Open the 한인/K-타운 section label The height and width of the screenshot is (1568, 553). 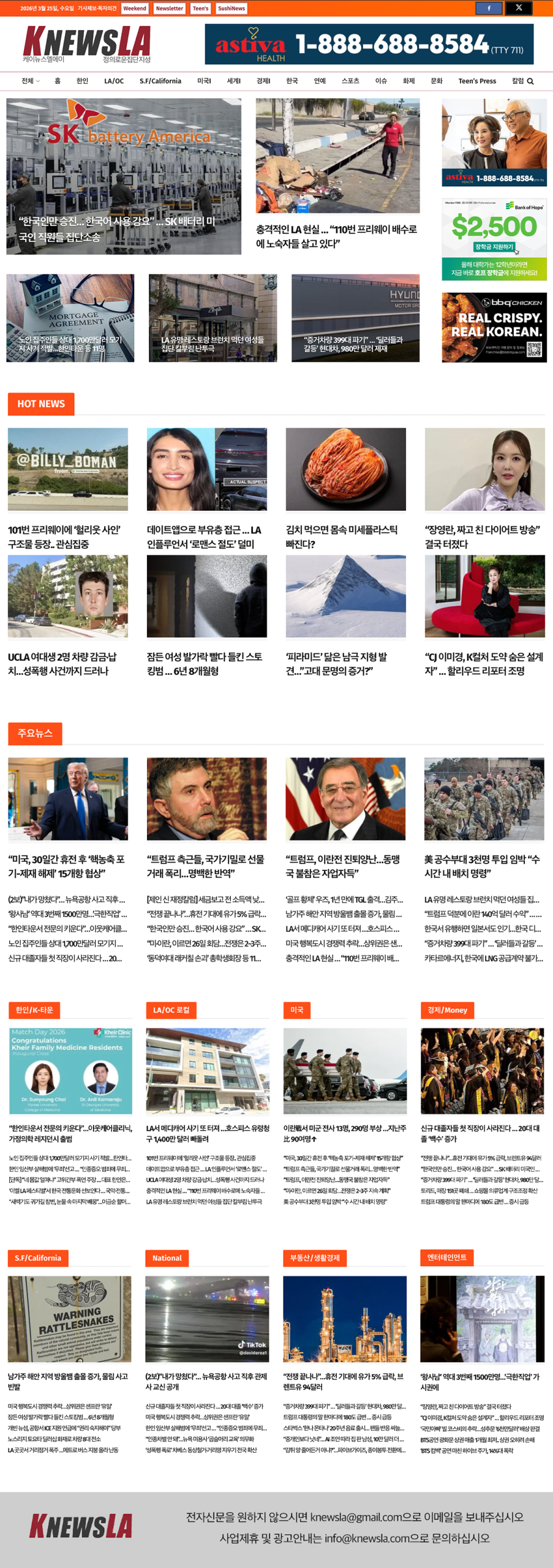click(34, 1010)
